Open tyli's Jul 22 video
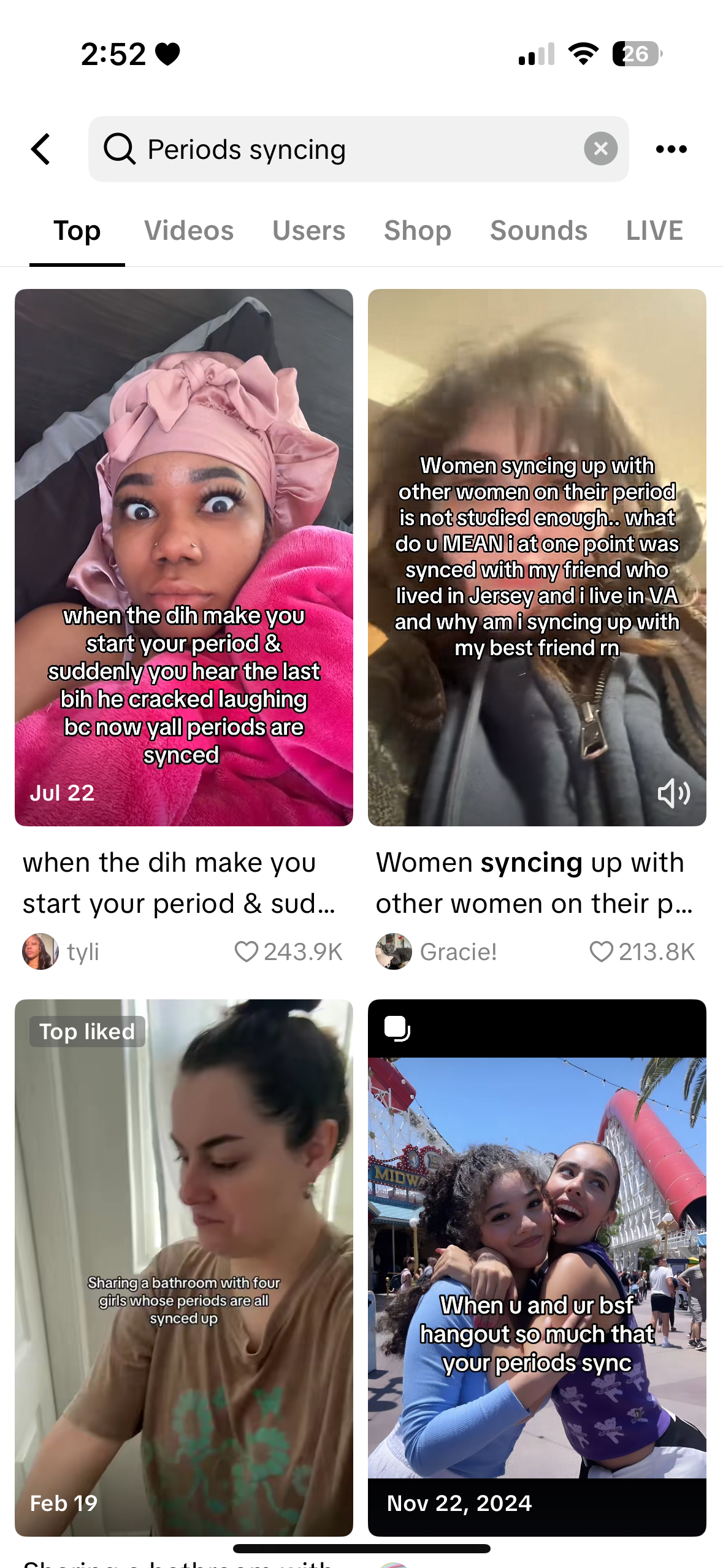The width and height of the screenshot is (723, 1568). click(x=184, y=557)
